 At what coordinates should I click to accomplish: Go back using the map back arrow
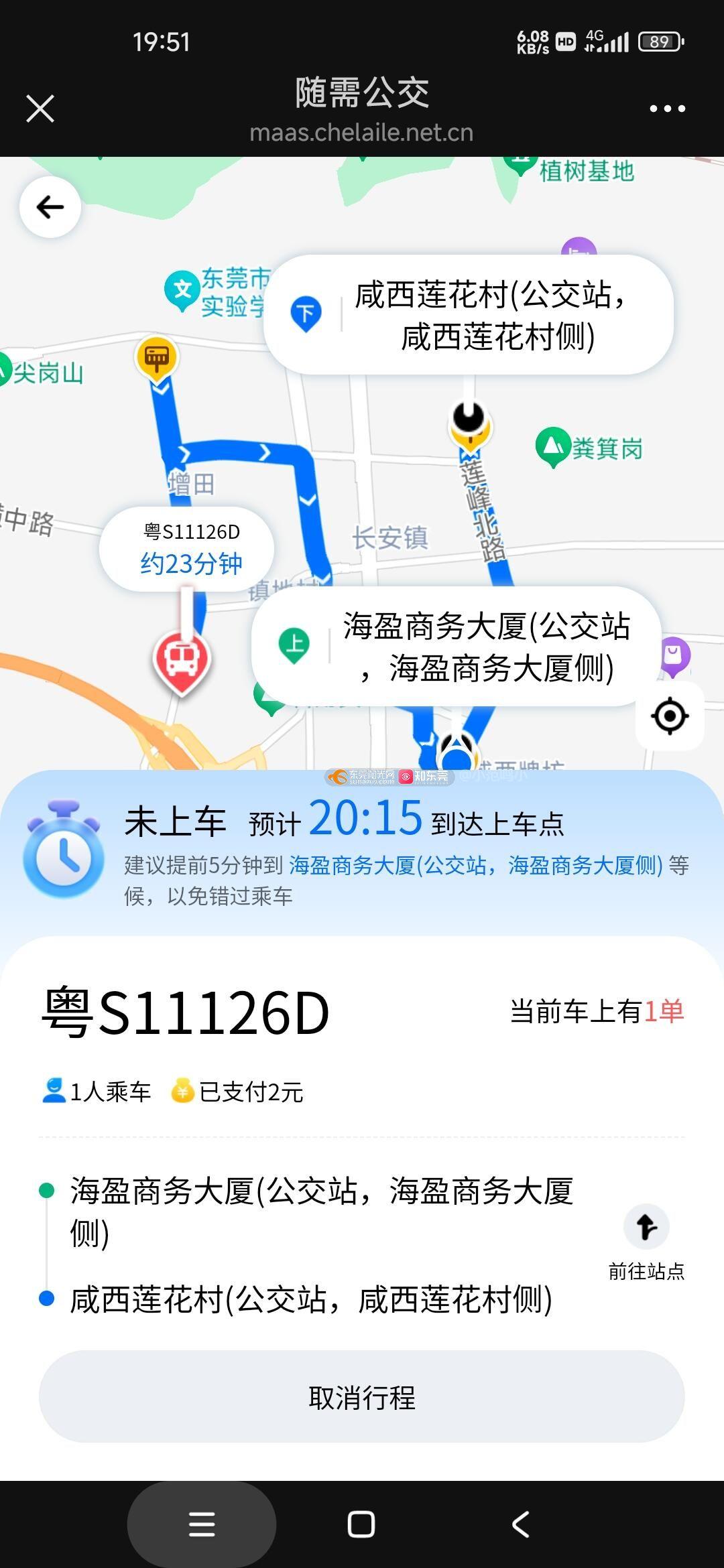[50, 207]
